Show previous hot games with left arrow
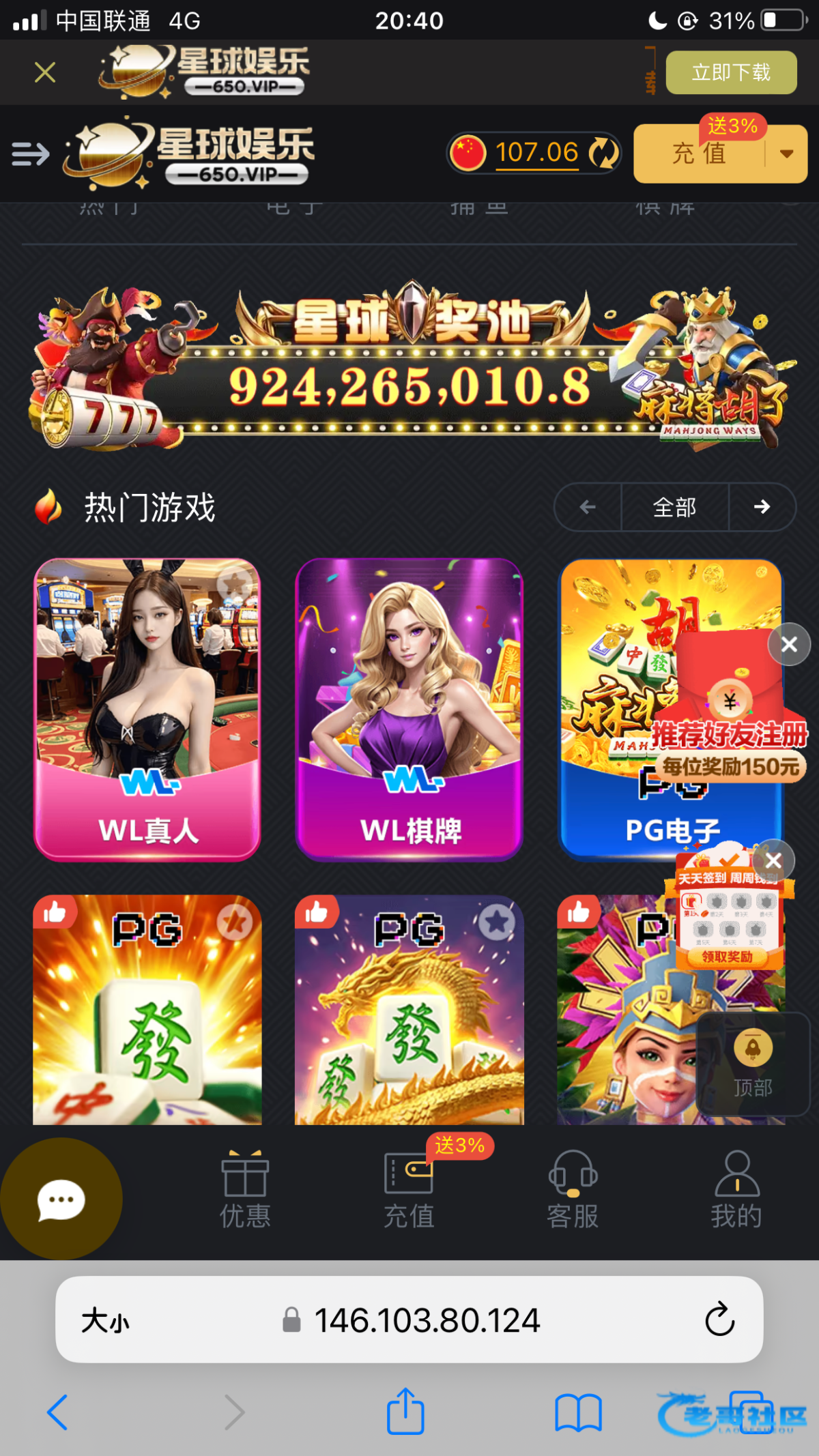Screen dimensions: 819x1456 [x=588, y=507]
